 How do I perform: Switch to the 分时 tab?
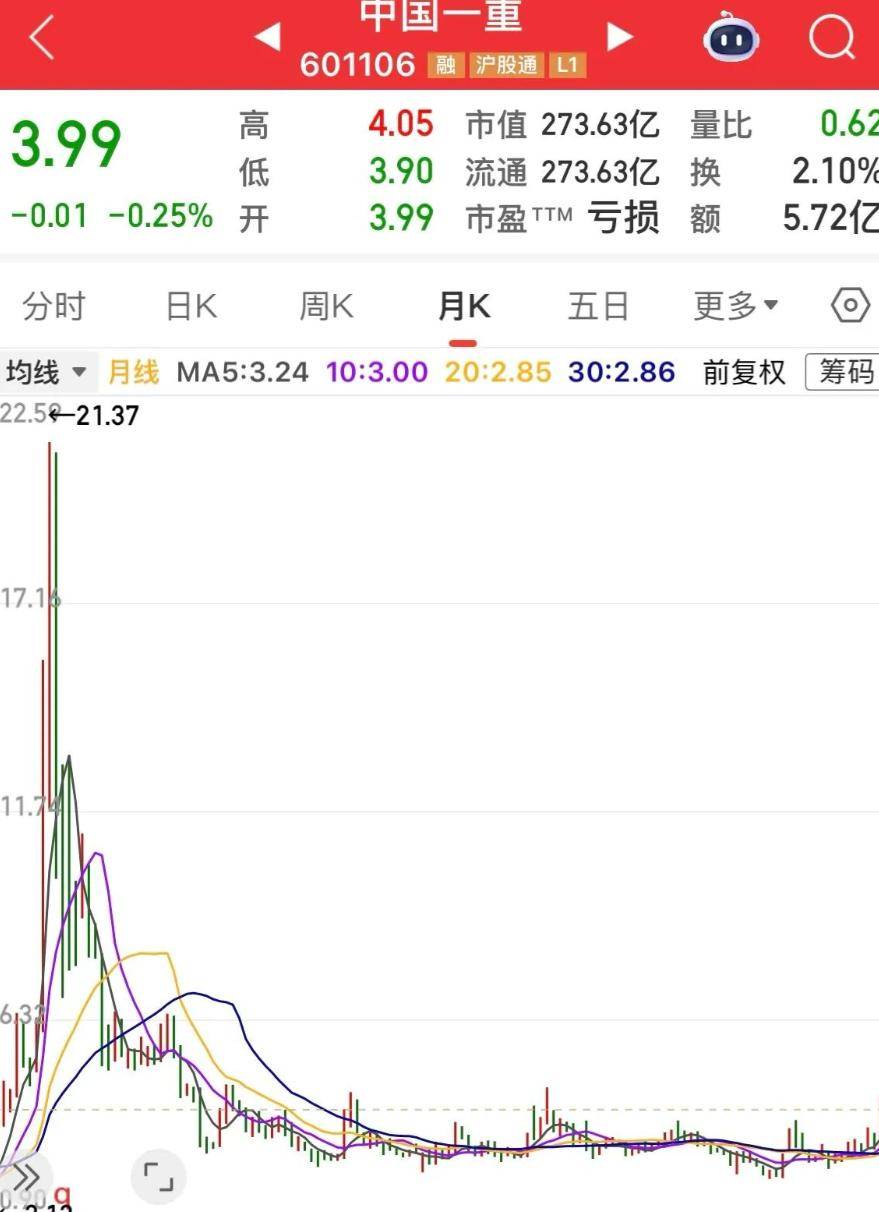pyautogui.click(x=54, y=306)
